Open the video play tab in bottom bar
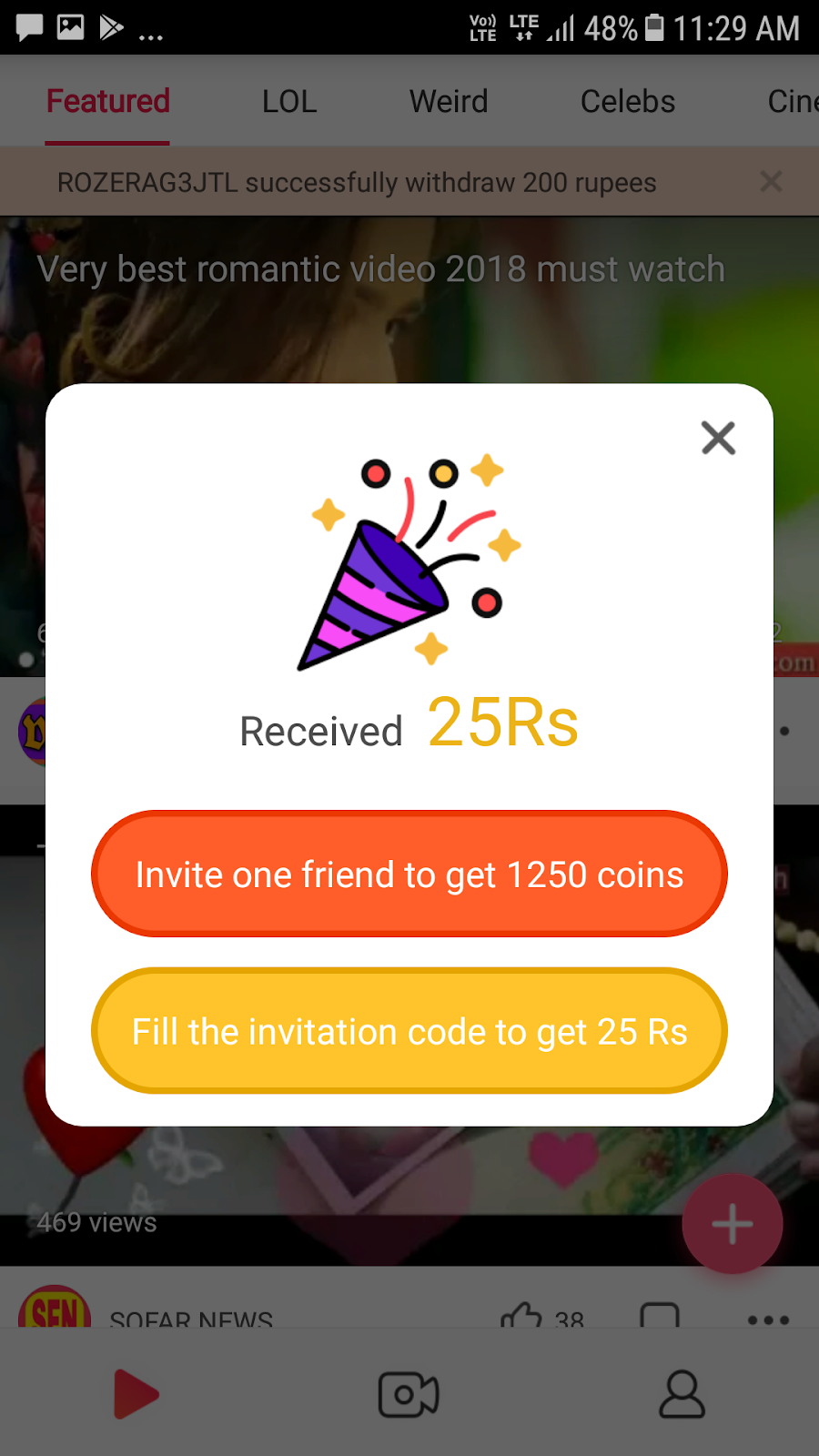Image resolution: width=819 pixels, height=1456 pixels. pos(136,1394)
